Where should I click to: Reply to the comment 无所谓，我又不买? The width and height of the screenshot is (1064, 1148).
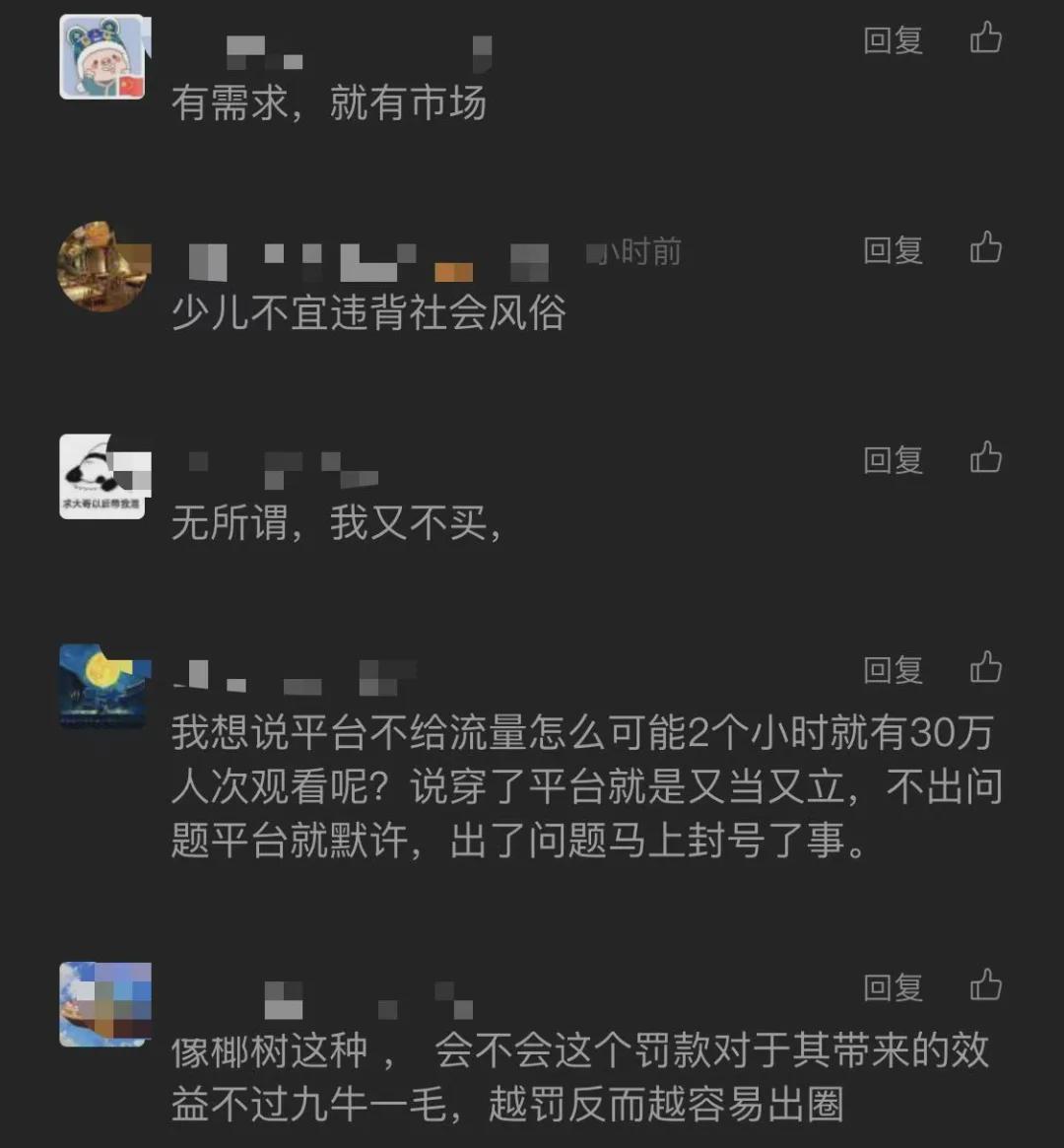point(893,460)
